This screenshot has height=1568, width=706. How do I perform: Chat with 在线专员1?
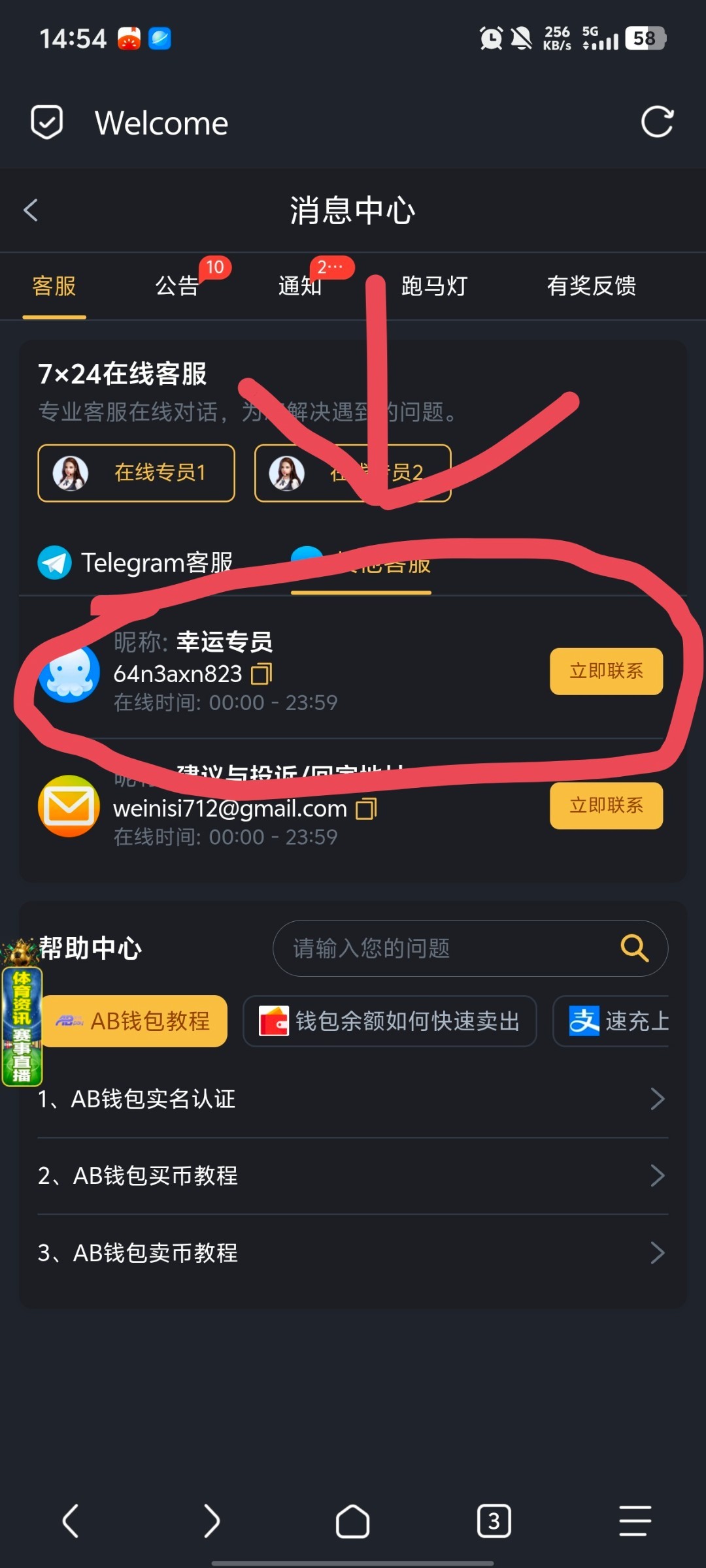tap(136, 473)
